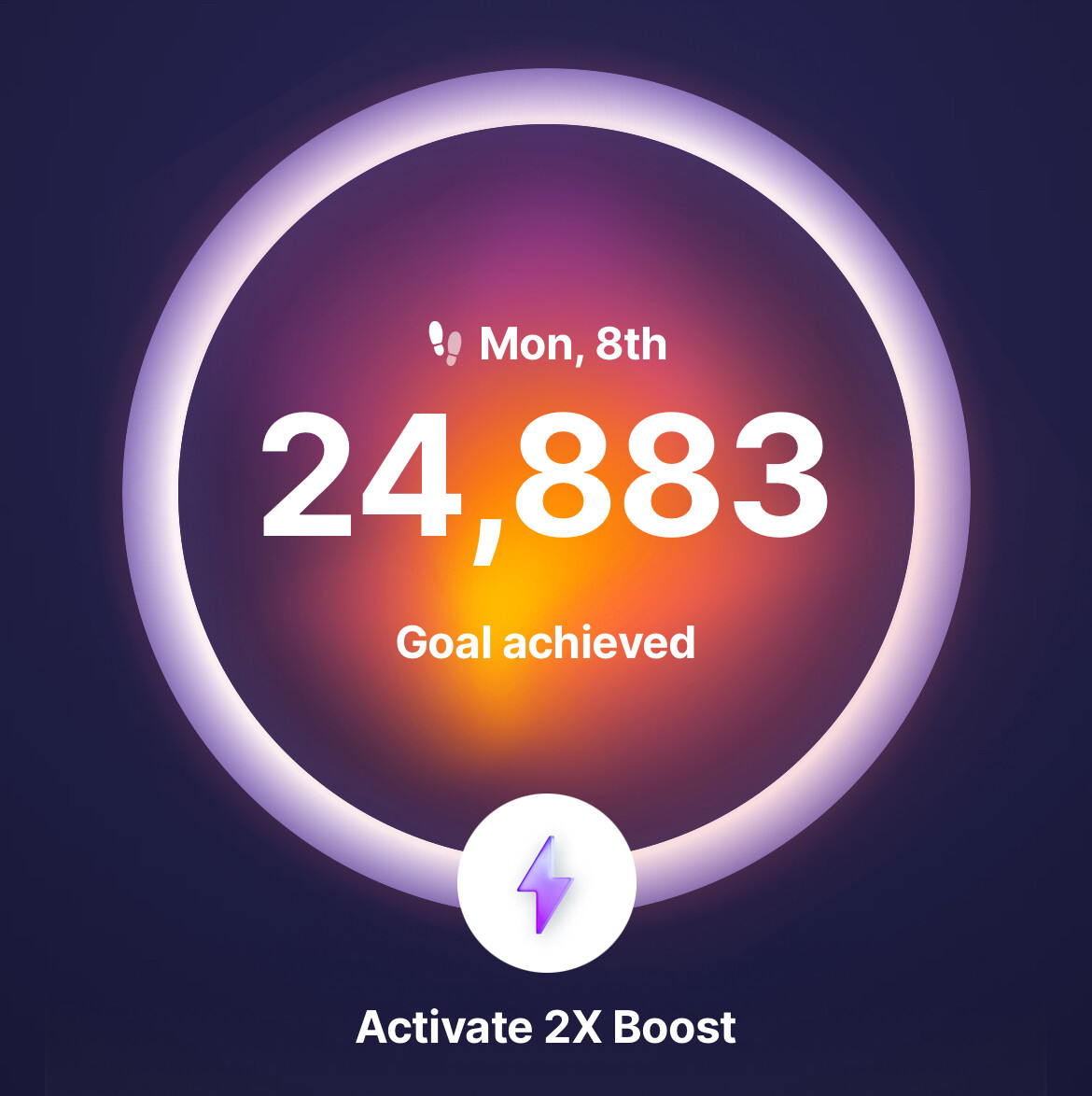Activate the 2X Boost lightning button
1092x1096 pixels.
pyautogui.click(x=546, y=882)
